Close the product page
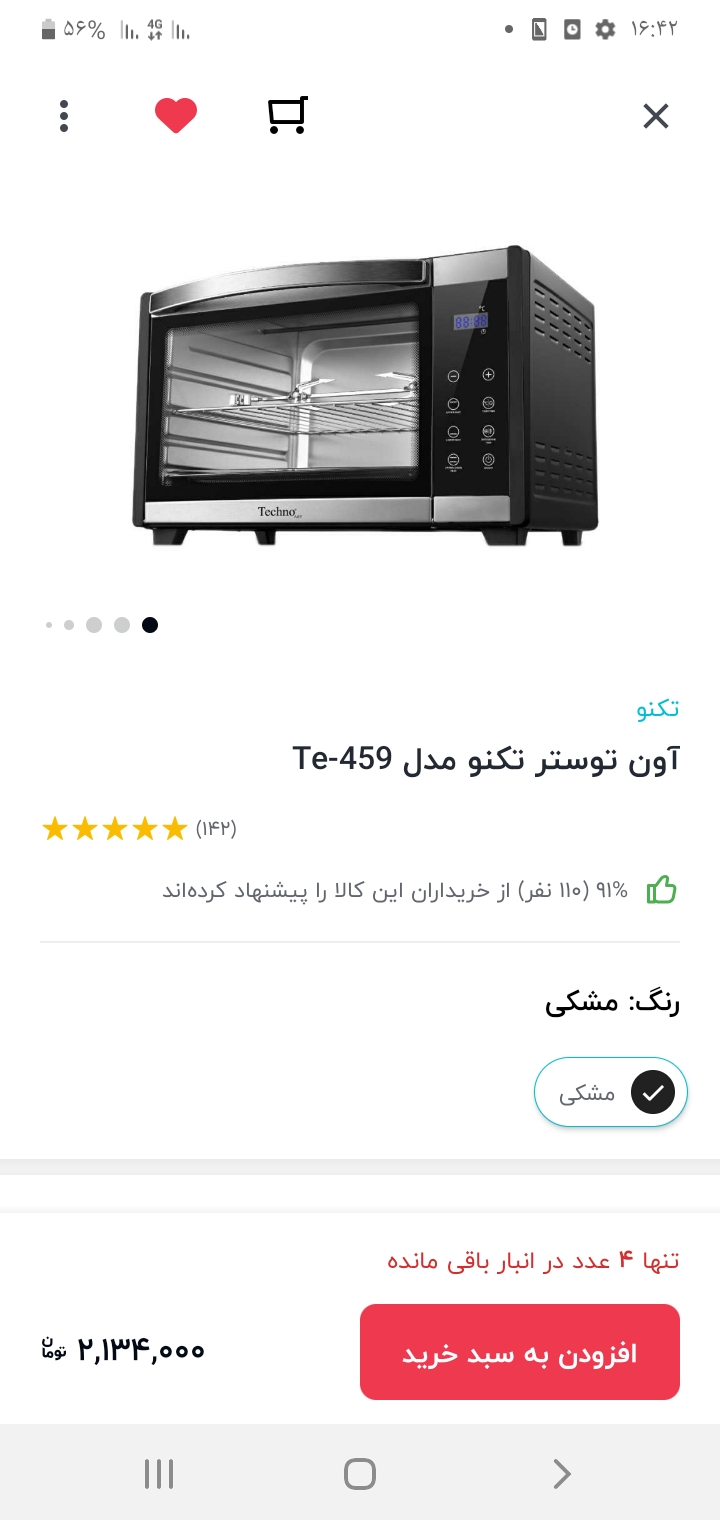720x1520 pixels. (x=655, y=117)
